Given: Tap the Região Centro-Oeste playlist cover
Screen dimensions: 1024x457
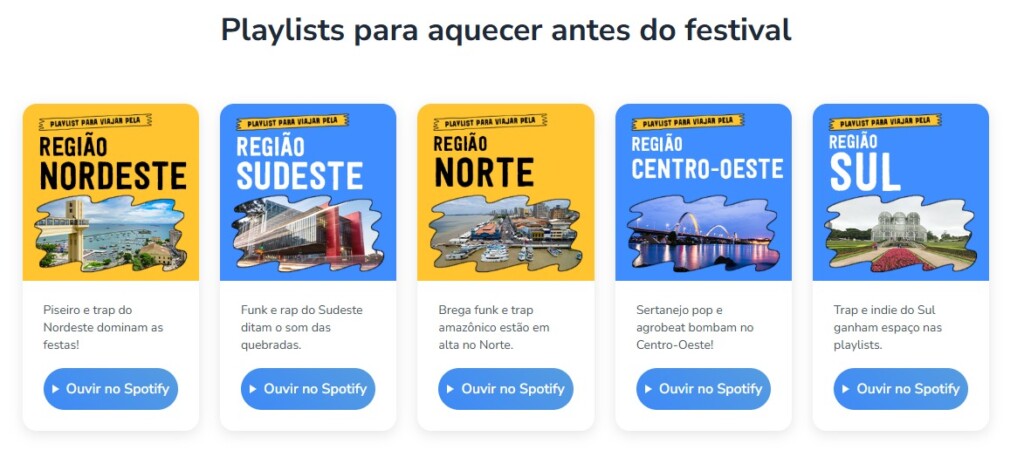Looking at the screenshot, I should [x=703, y=192].
